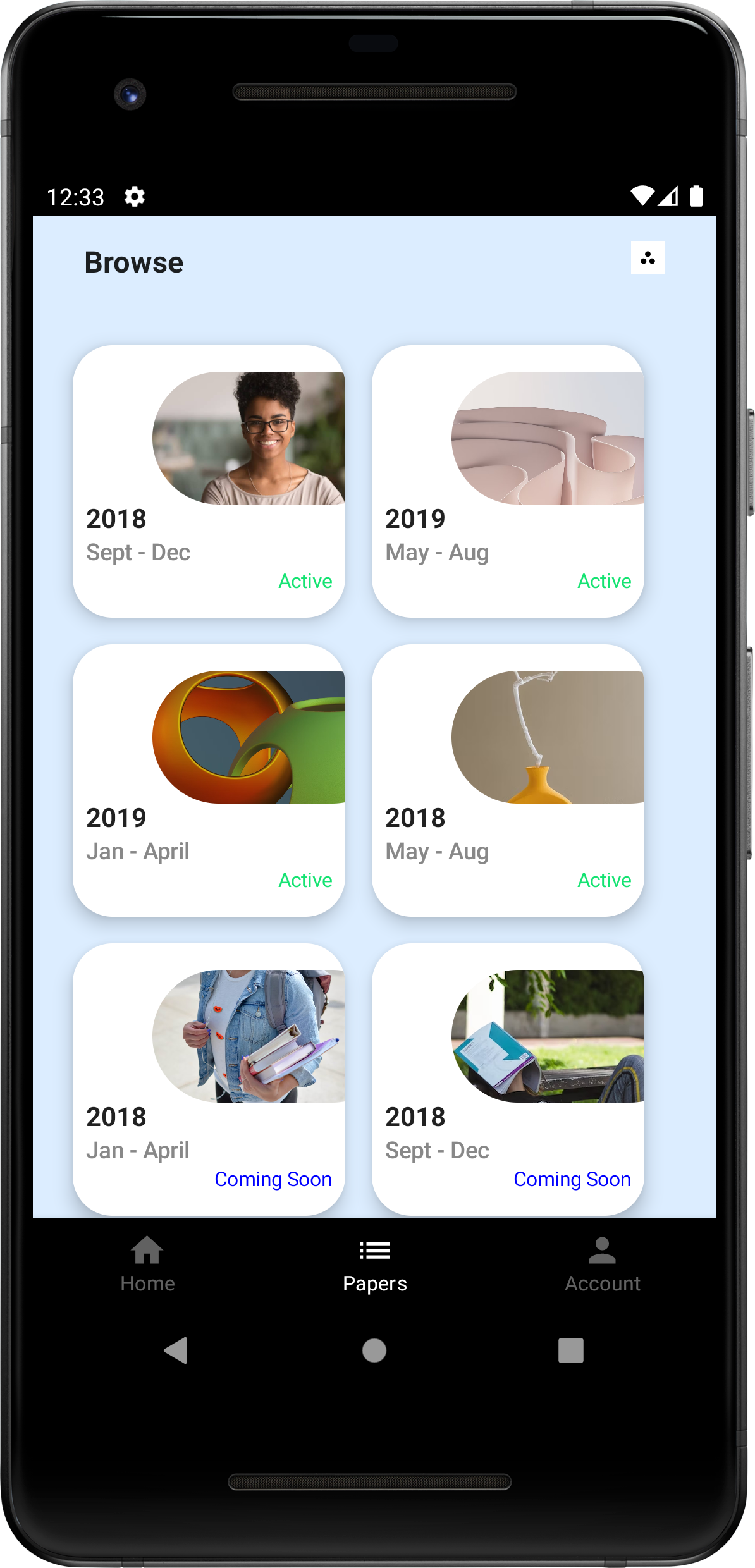View the 2018 Jan - April Coming Soon card
The width and height of the screenshot is (755, 1568).
[x=209, y=1079]
